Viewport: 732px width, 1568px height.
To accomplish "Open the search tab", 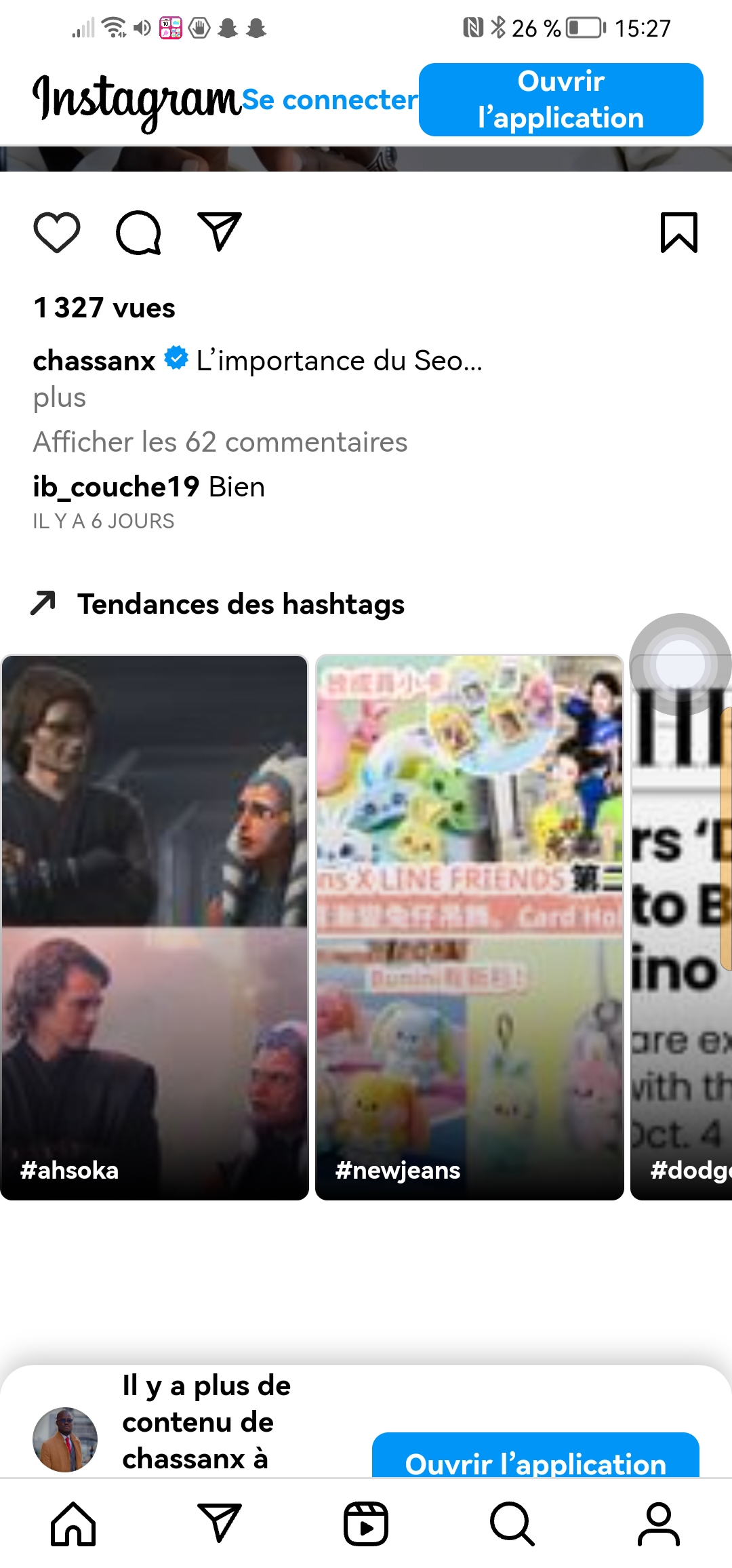I will pyautogui.click(x=512, y=1524).
